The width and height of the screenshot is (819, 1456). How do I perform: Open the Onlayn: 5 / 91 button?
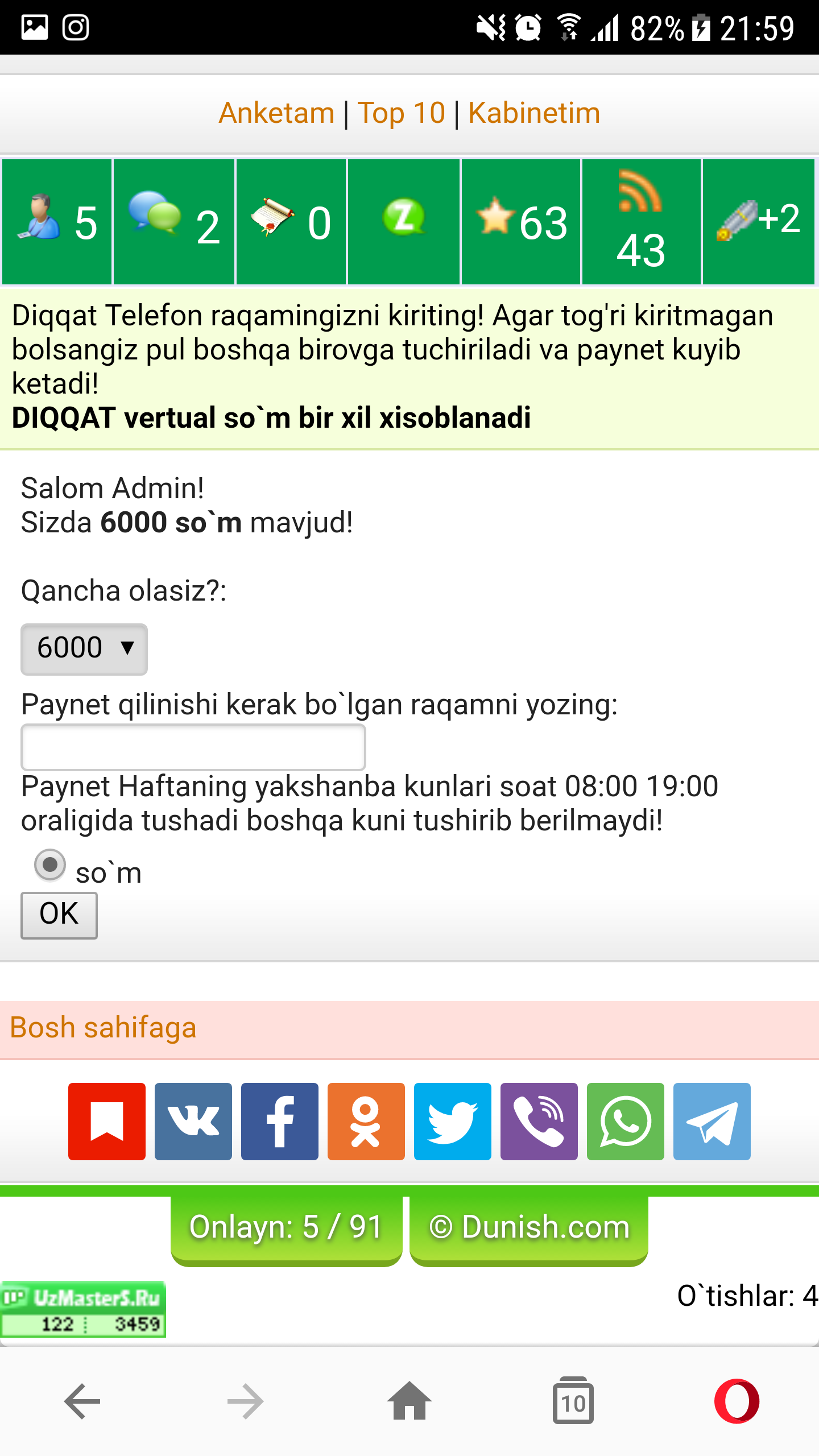pos(286,1227)
